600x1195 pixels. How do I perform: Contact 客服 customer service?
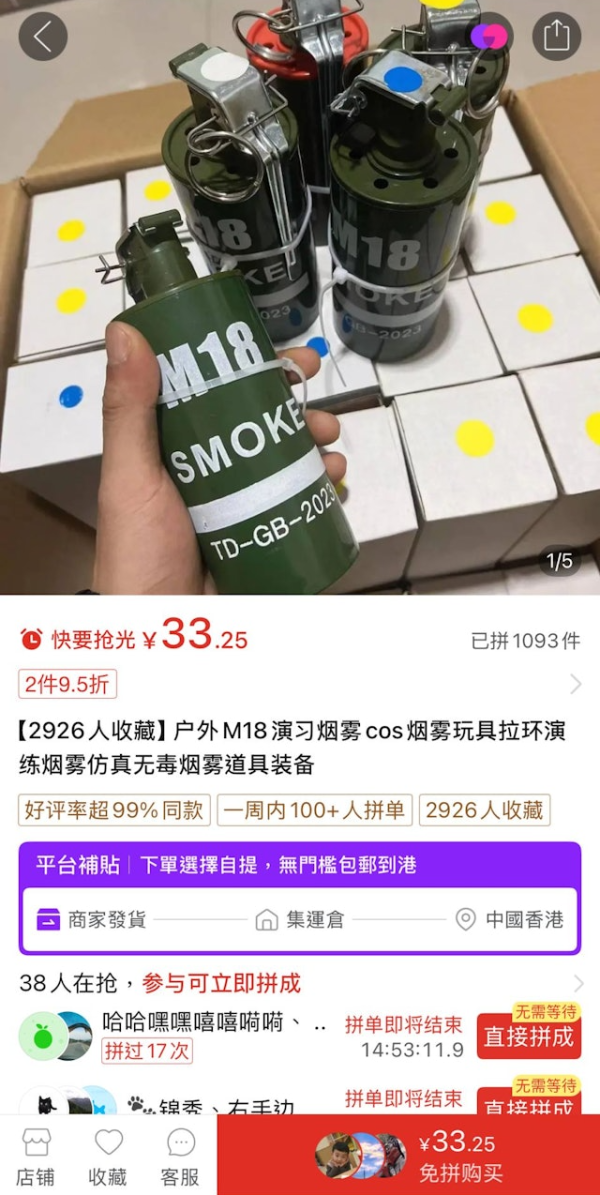click(x=180, y=1156)
